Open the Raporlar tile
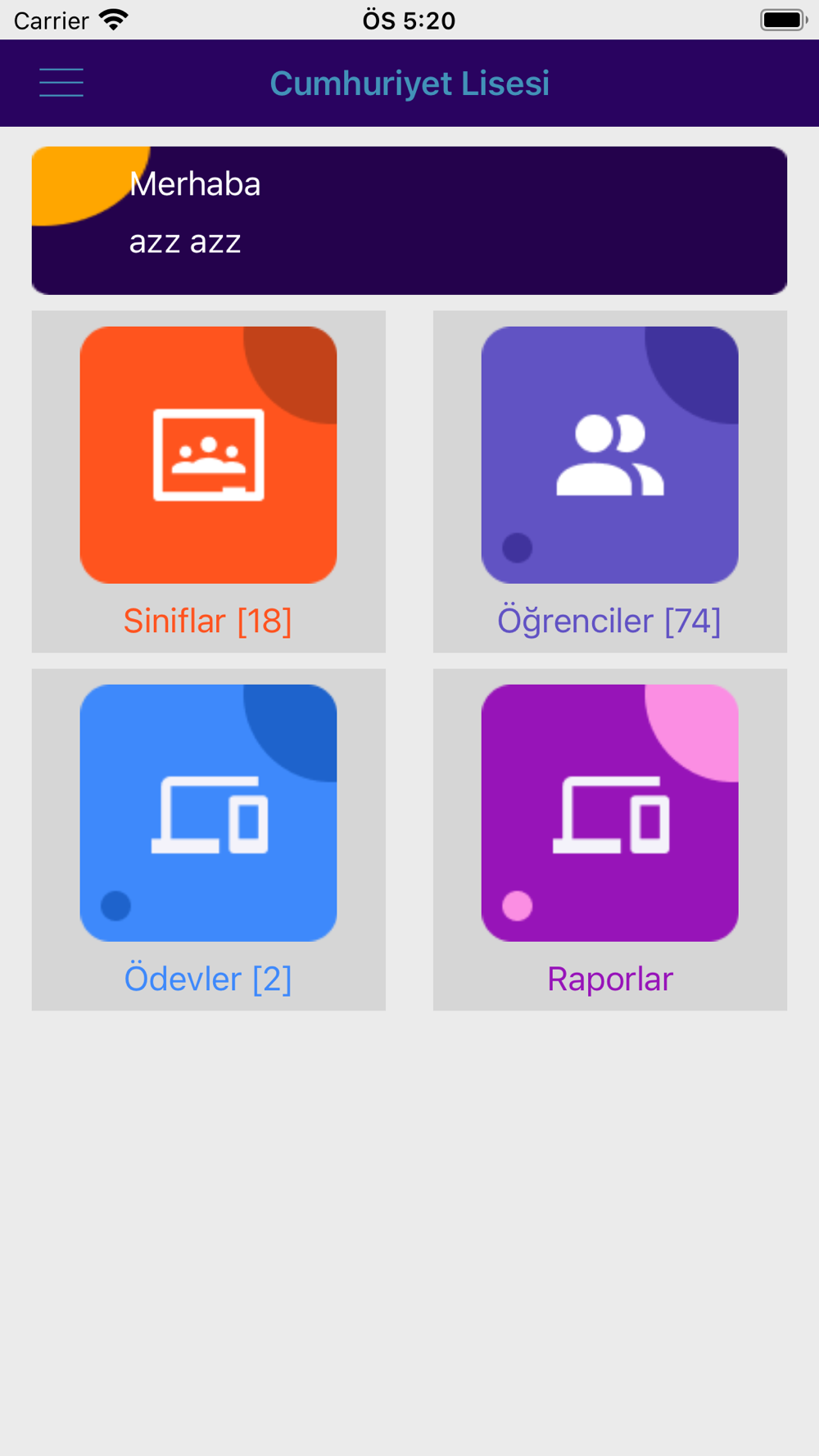 [610, 839]
